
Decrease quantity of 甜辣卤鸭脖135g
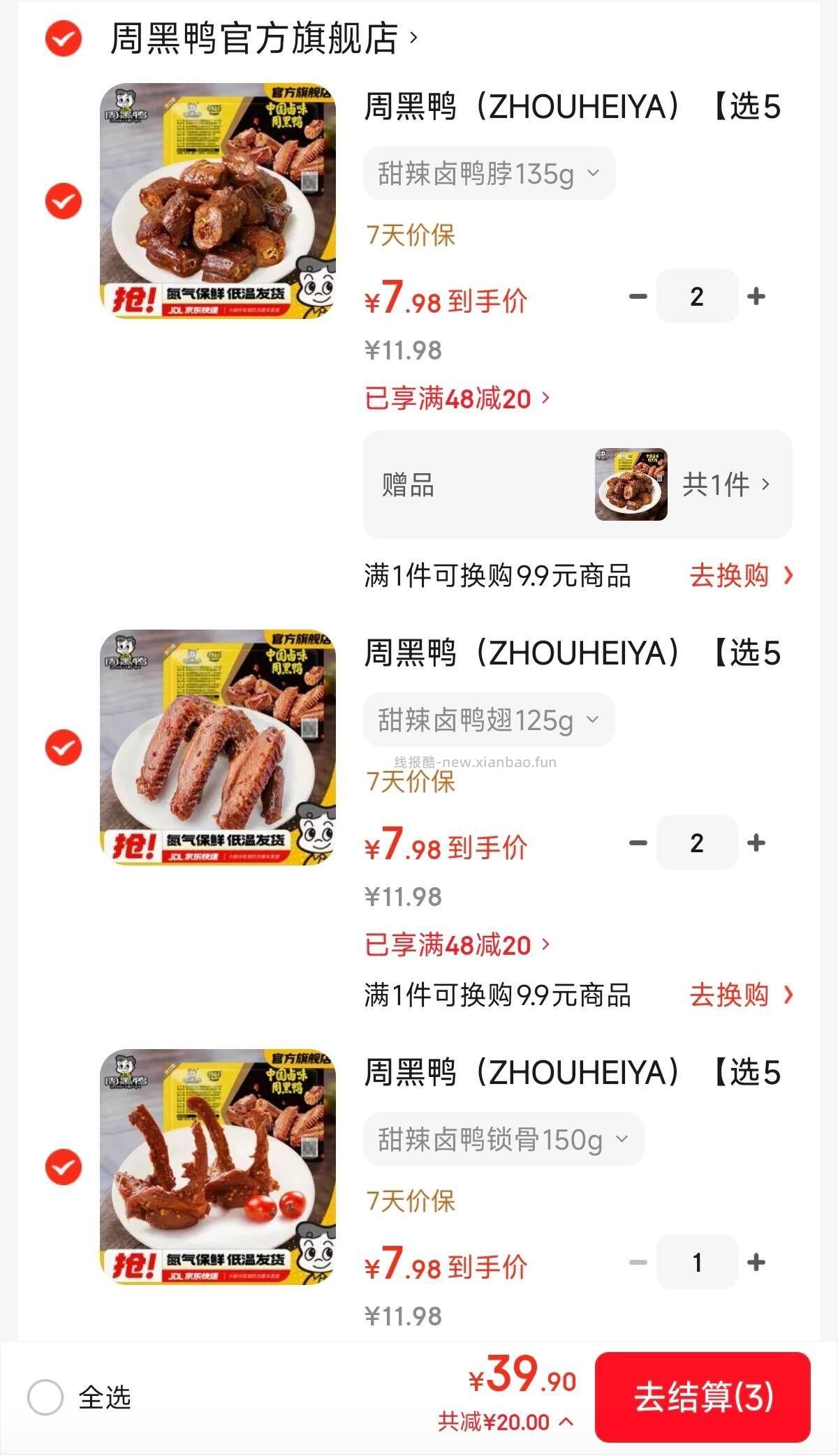636,297
